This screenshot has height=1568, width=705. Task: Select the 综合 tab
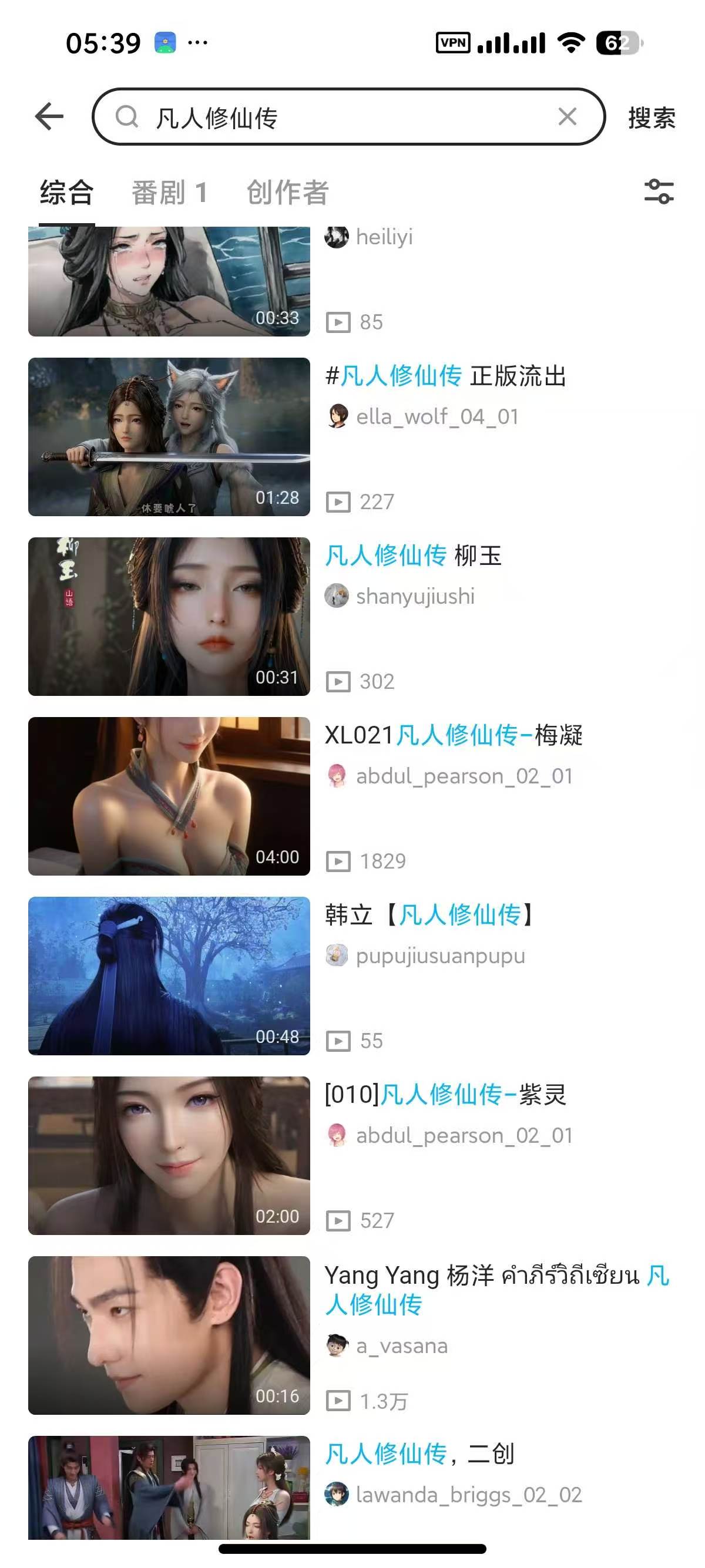pyautogui.click(x=66, y=193)
